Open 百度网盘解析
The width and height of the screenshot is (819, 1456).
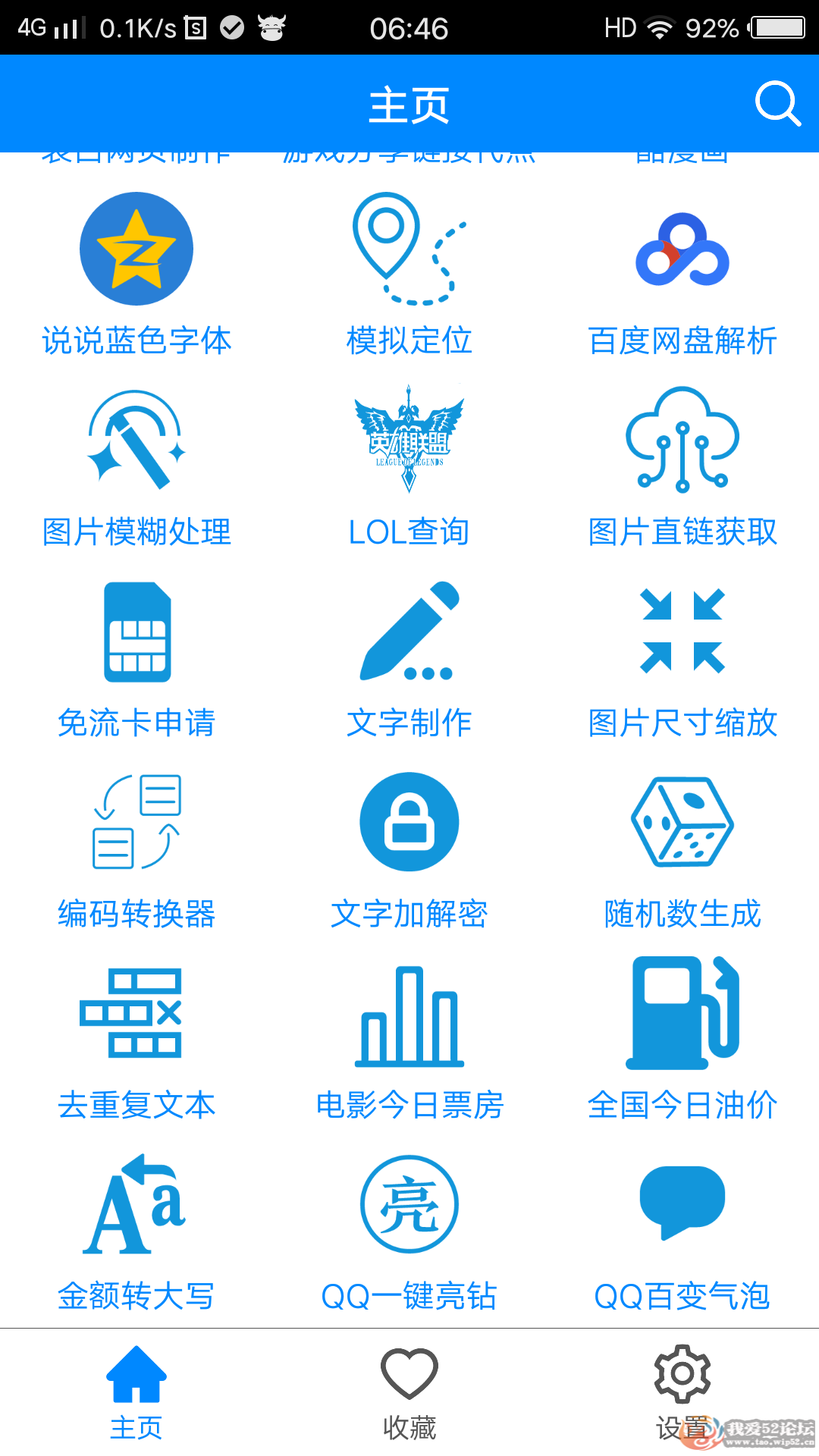click(x=682, y=275)
